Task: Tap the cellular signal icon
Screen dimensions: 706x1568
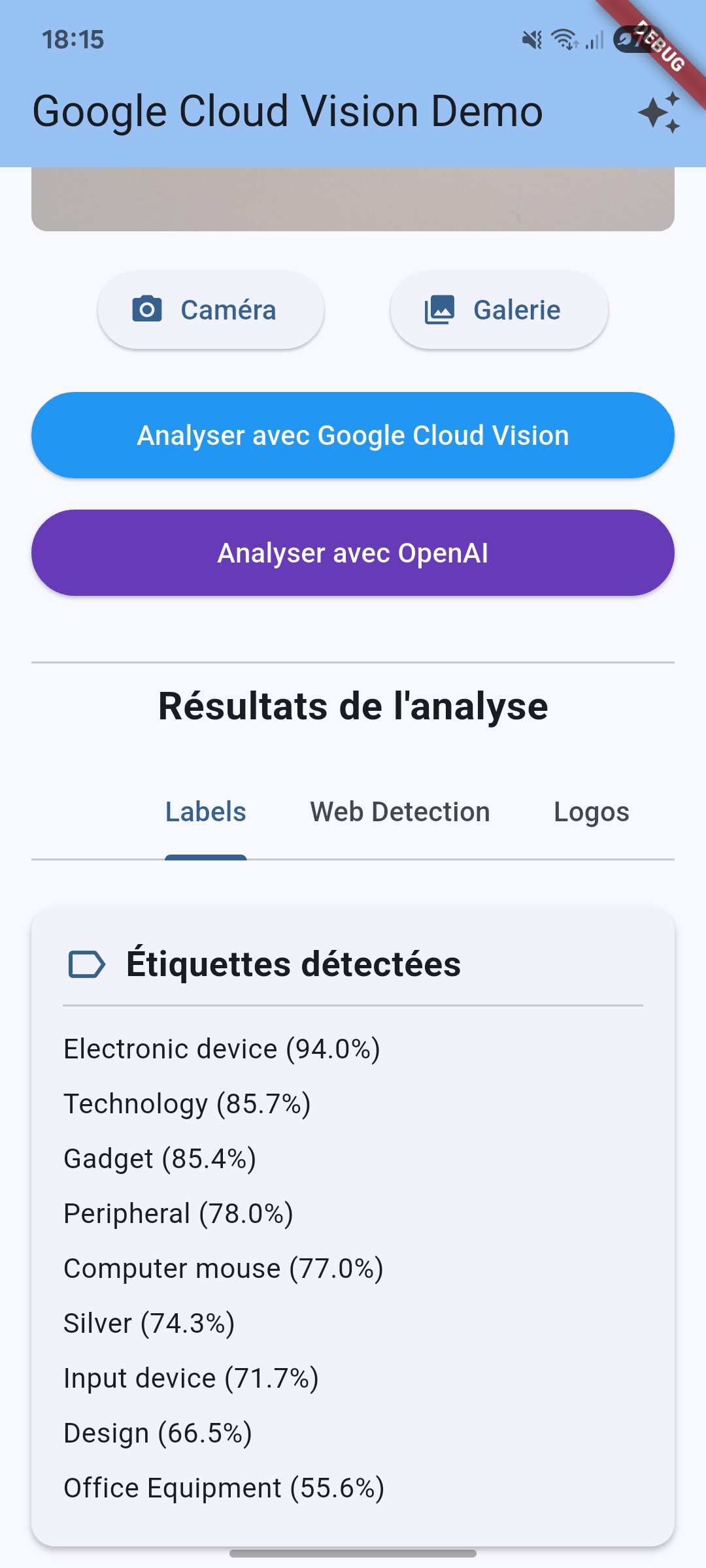Action: pos(595,41)
